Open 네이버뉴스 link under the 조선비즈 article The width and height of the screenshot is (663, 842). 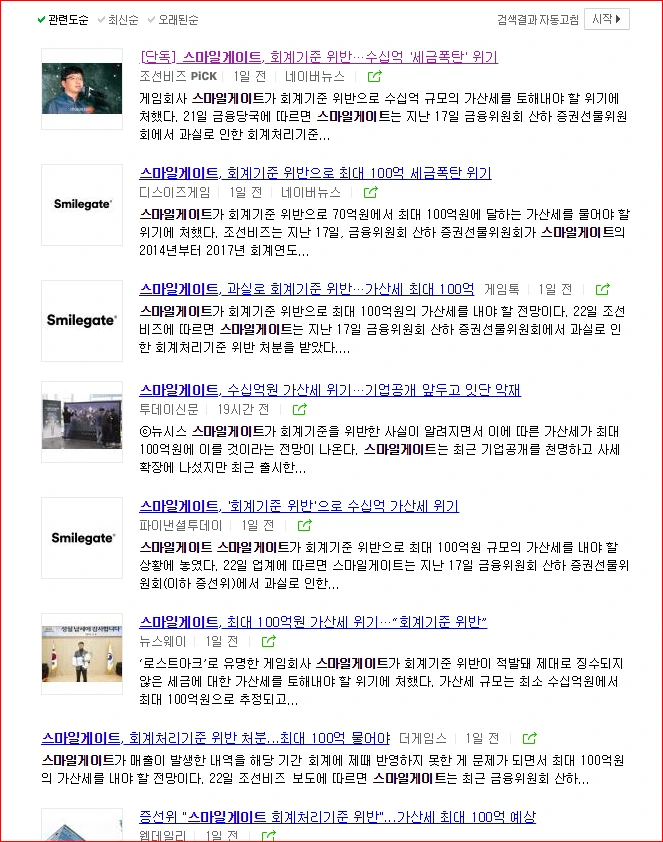click(315, 76)
